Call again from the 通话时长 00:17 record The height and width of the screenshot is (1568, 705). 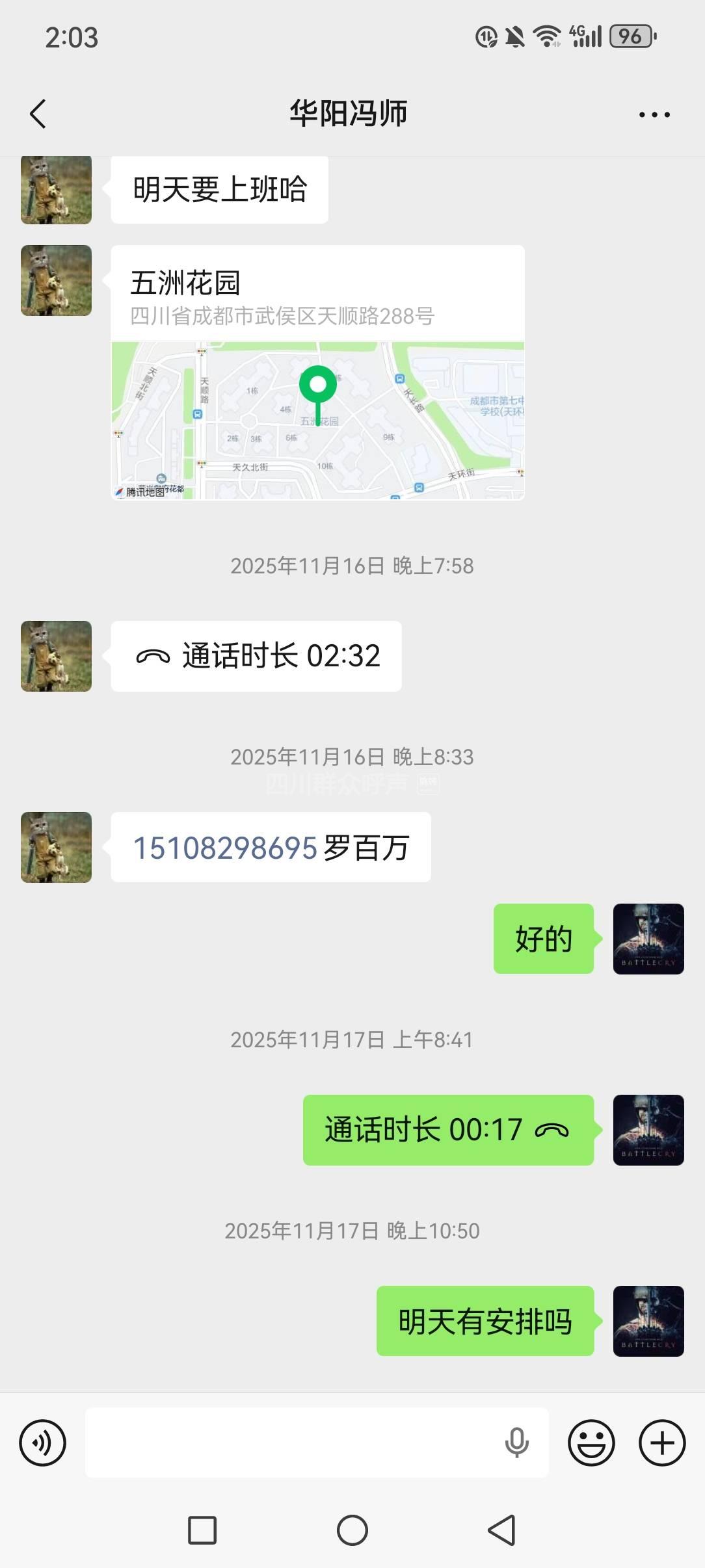(x=448, y=1130)
